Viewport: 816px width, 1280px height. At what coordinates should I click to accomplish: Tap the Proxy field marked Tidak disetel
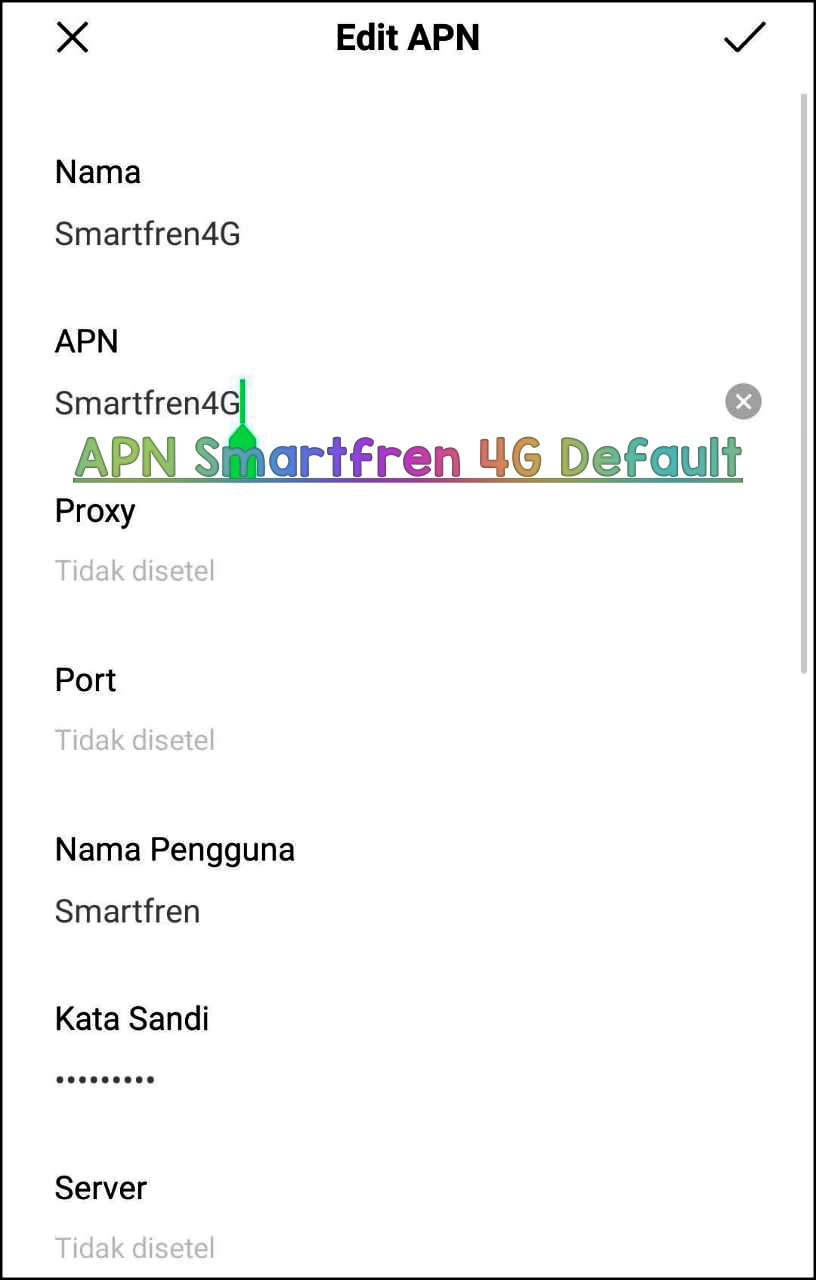(135, 570)
